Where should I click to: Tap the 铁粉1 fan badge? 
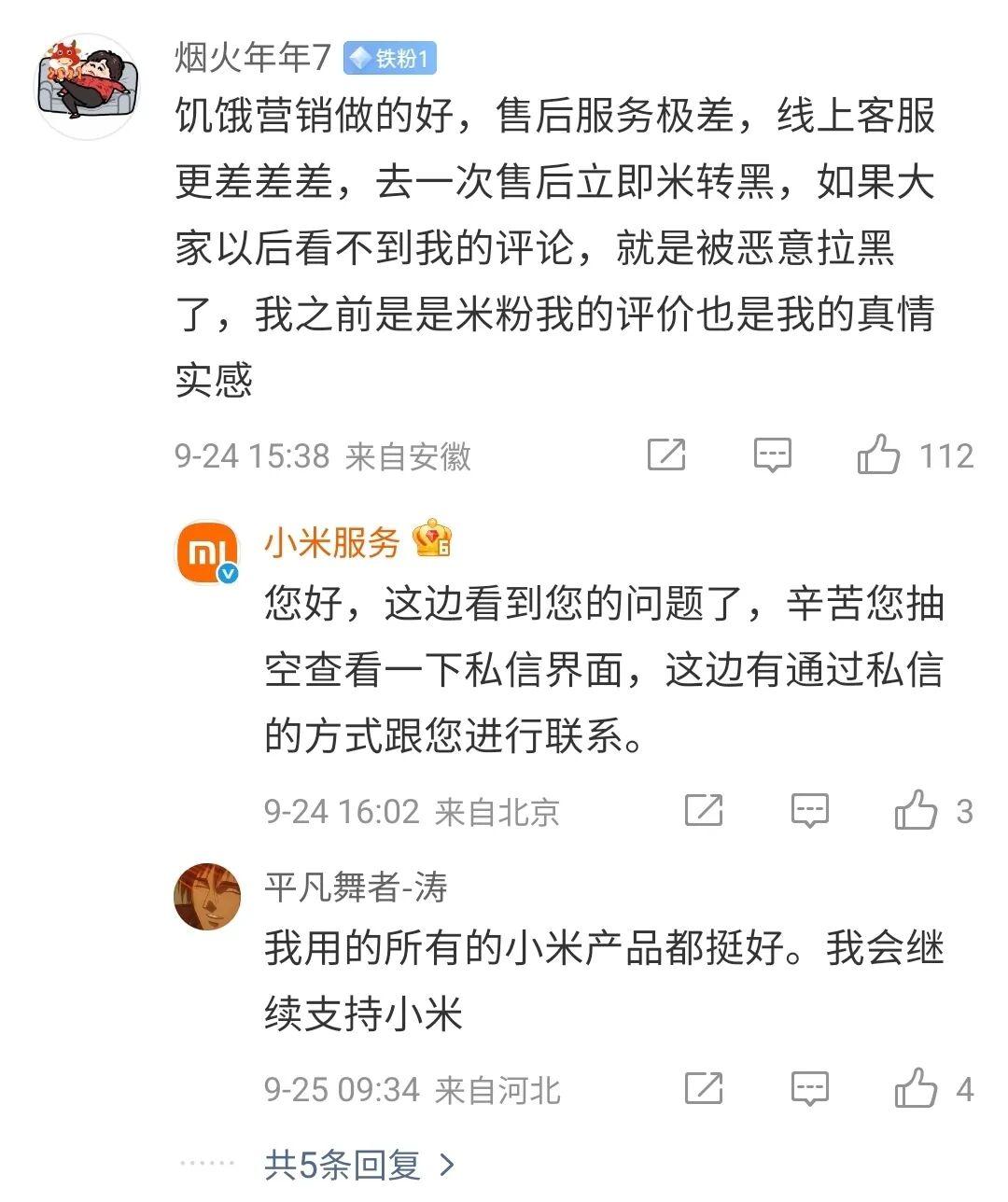390,59
